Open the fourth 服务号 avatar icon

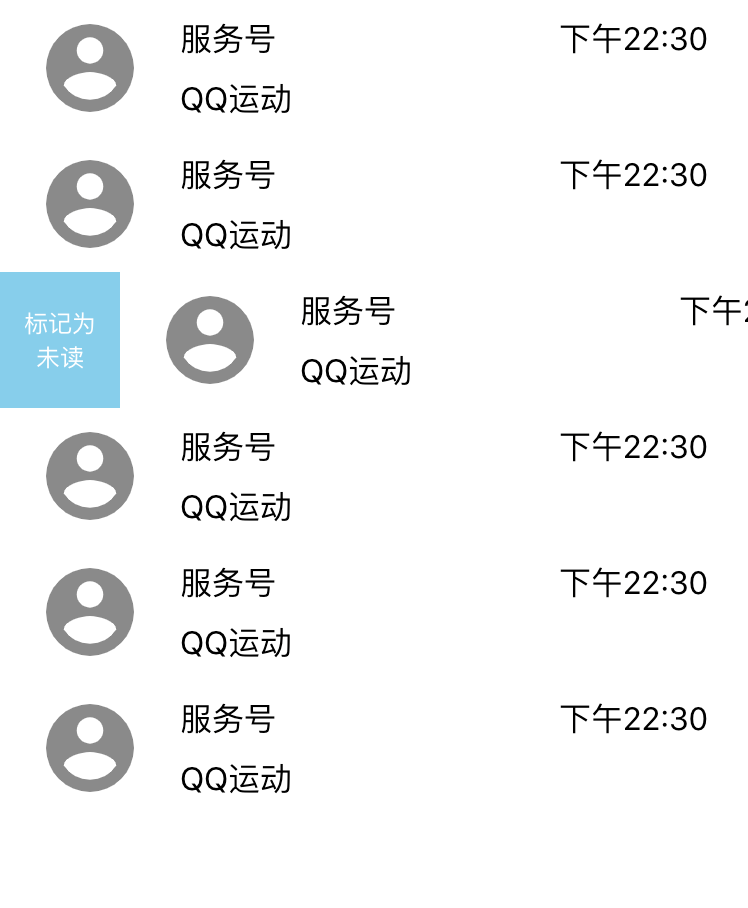[x=89, y=476]
